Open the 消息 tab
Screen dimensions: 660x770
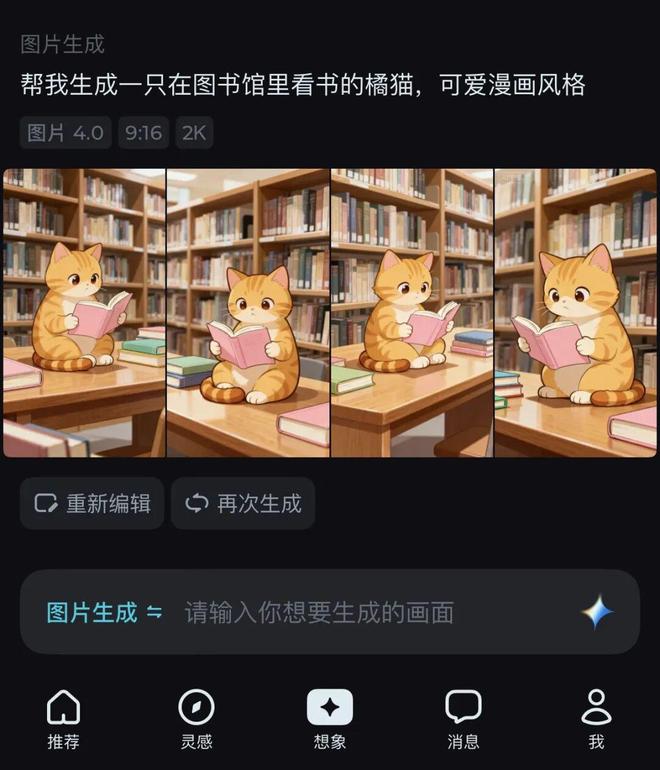[x=463, y=719]
